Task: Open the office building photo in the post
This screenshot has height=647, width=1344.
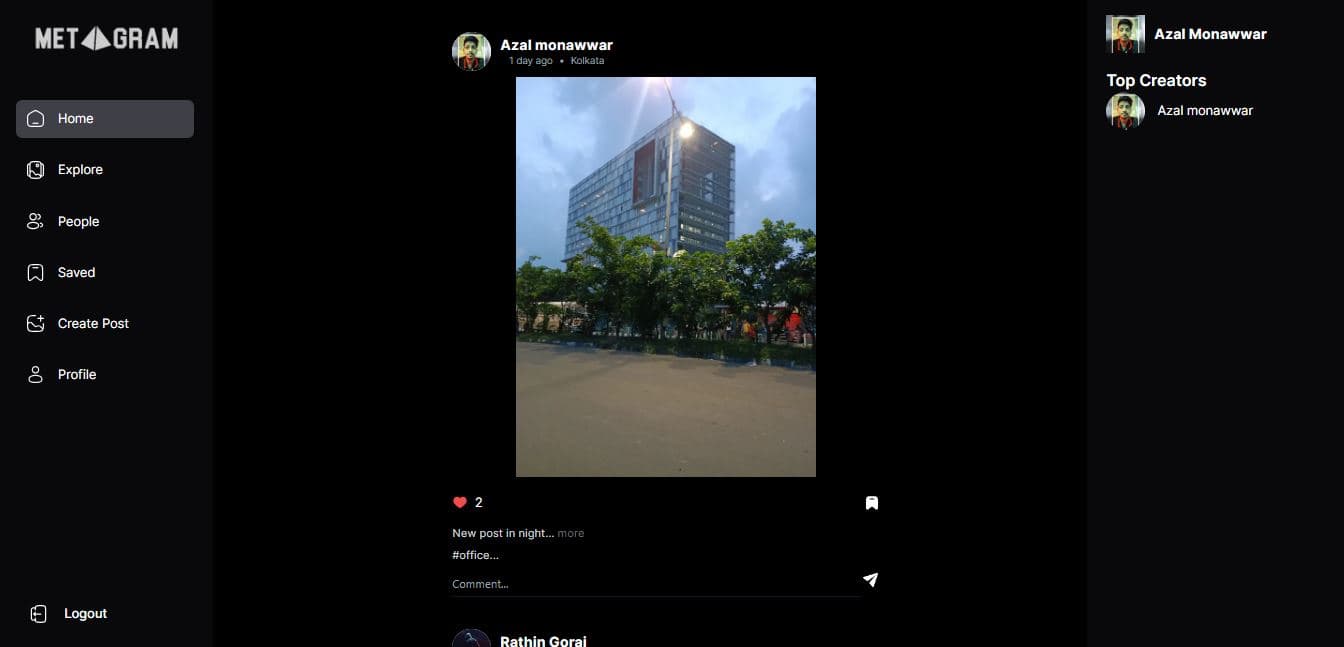Action: pyautogui.click(x=665, y=277)
